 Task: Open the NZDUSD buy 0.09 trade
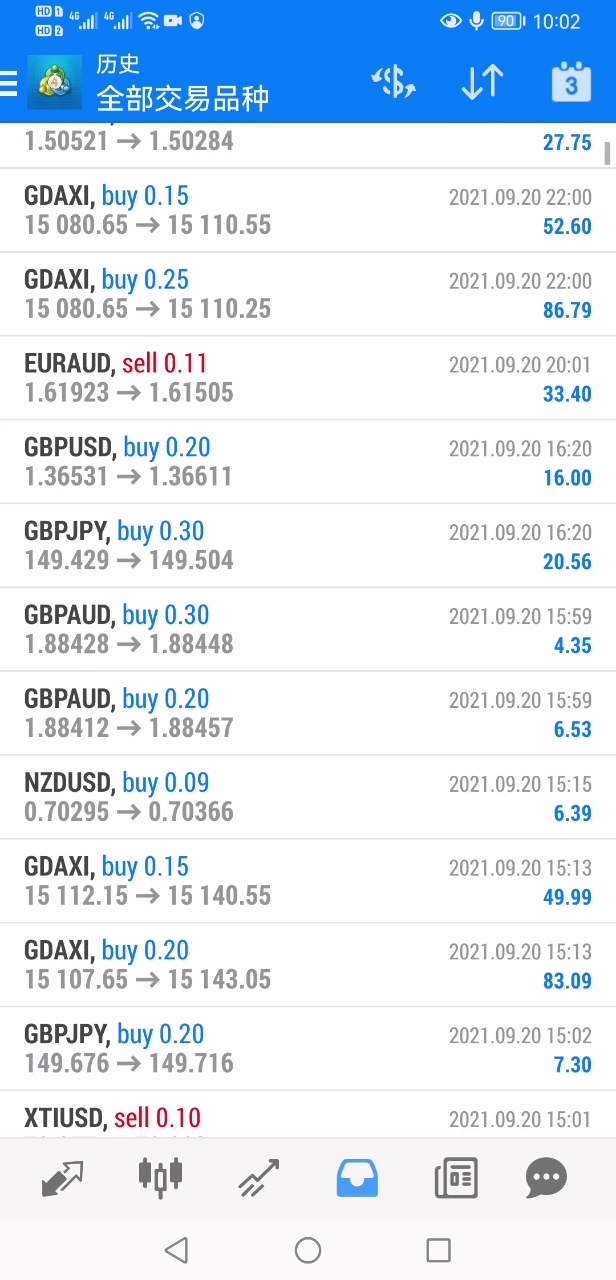[308, 797]
